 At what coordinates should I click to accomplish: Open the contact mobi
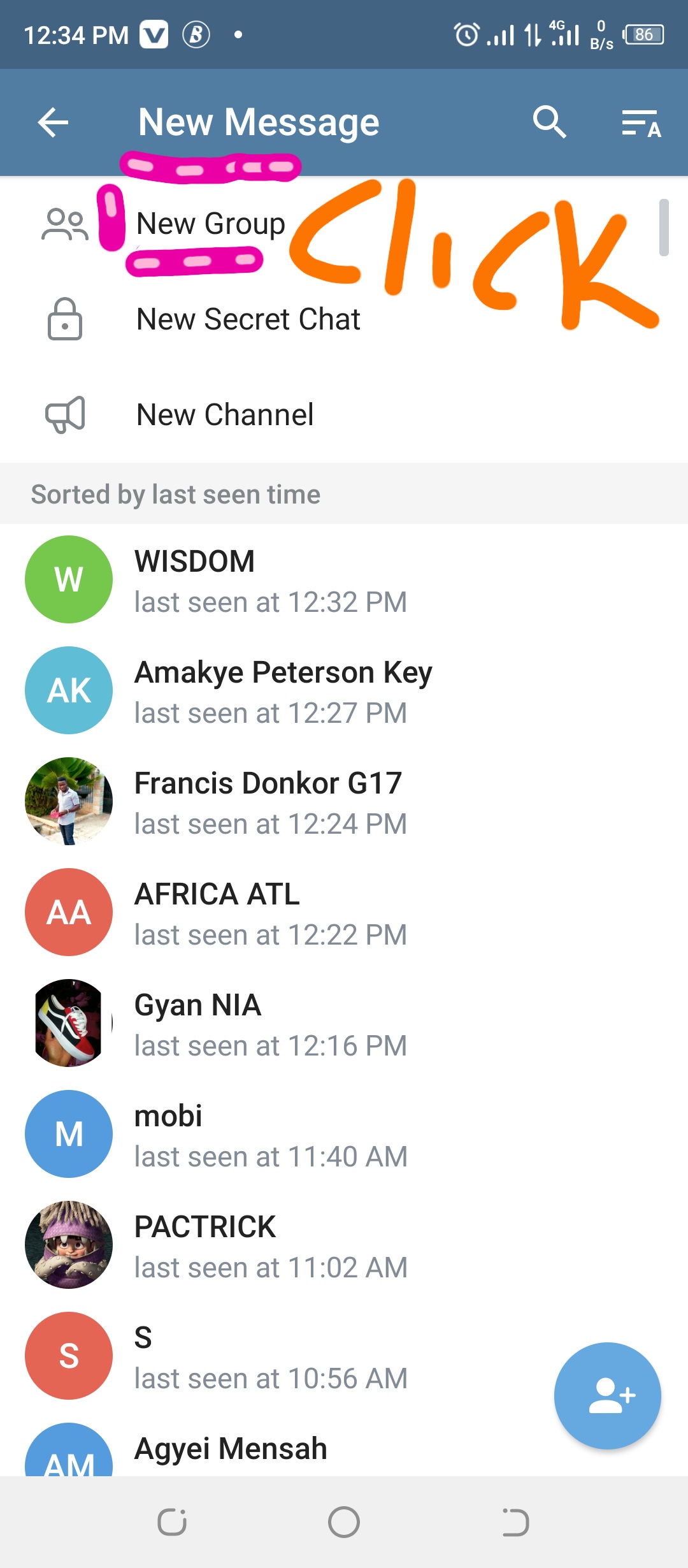click(344, 1134)
